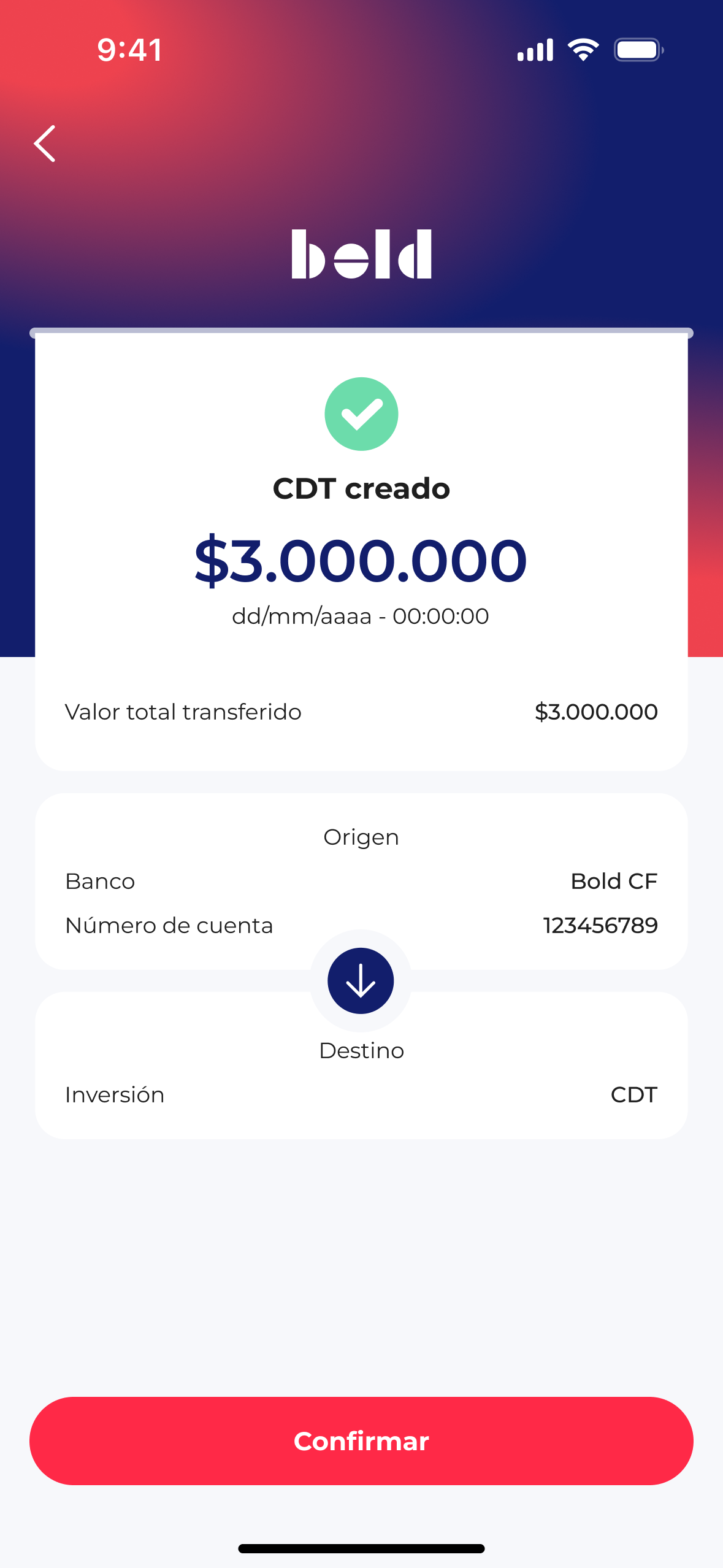Screen dimensions: 723x1568
Task: Click the battery indicator icon
Action: pos(637,49)
